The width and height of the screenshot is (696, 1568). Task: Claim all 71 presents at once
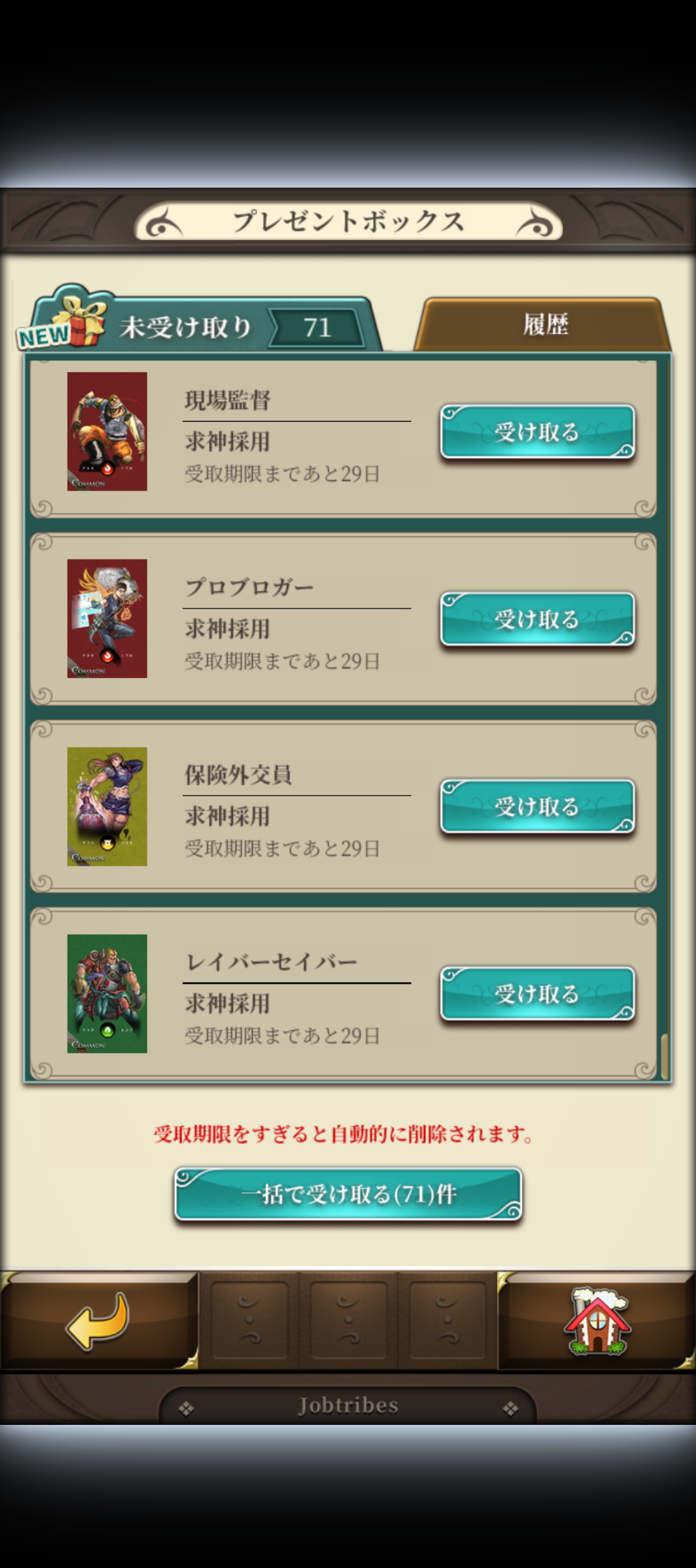click(x=348, y=1194)
